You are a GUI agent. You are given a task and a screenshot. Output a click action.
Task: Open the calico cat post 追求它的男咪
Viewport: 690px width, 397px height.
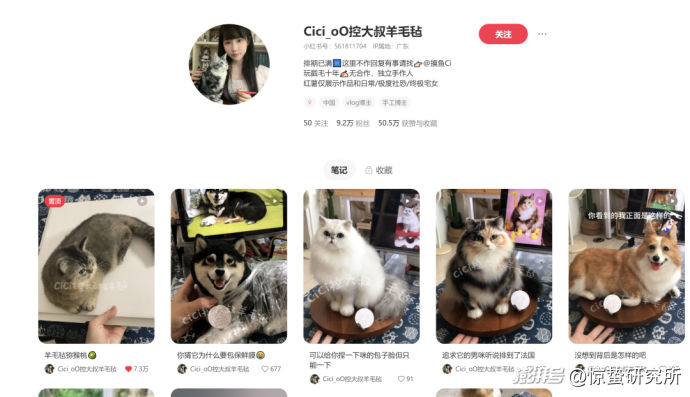pyautogui.click(x=494, y=266)
